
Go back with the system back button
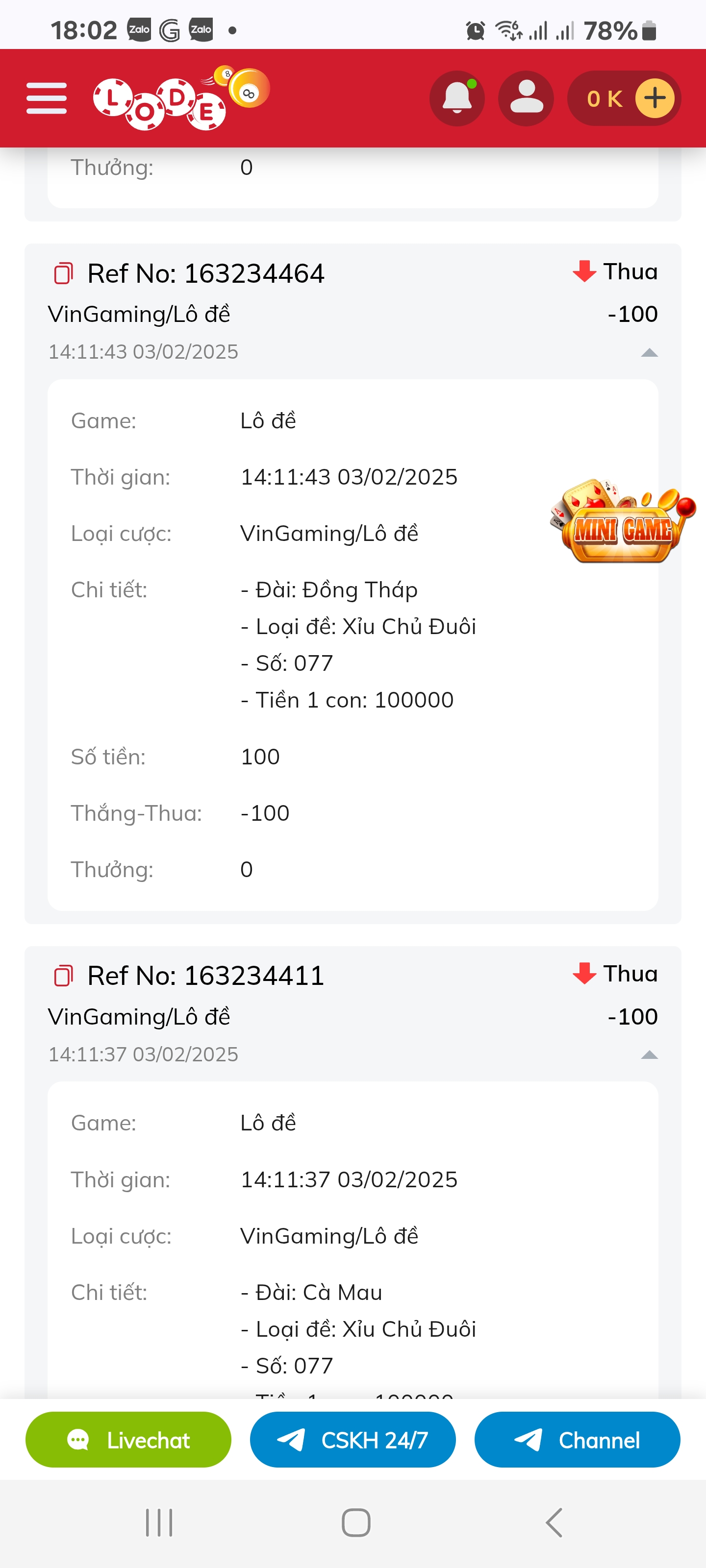[x=553, y=1523]
